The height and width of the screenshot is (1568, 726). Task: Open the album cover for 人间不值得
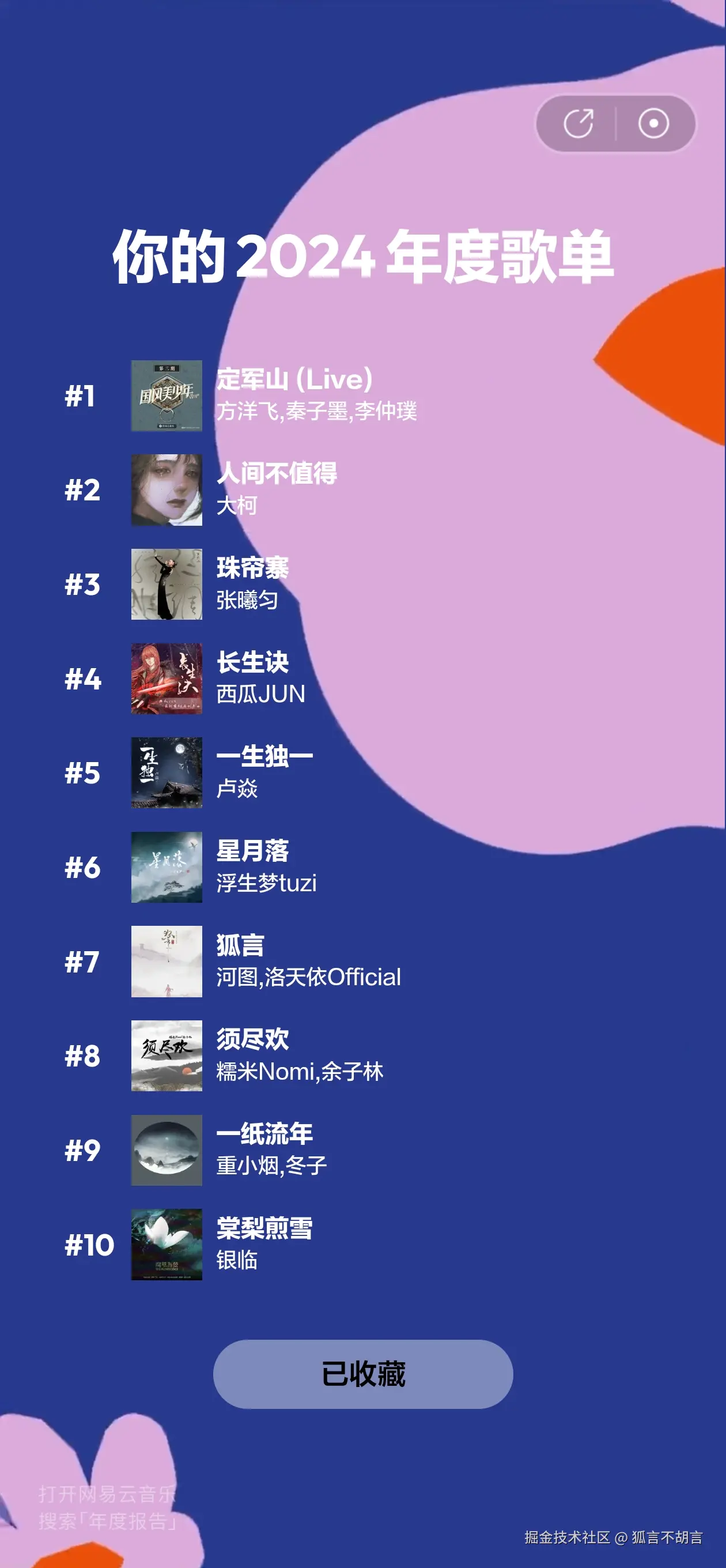pos(167,490)
